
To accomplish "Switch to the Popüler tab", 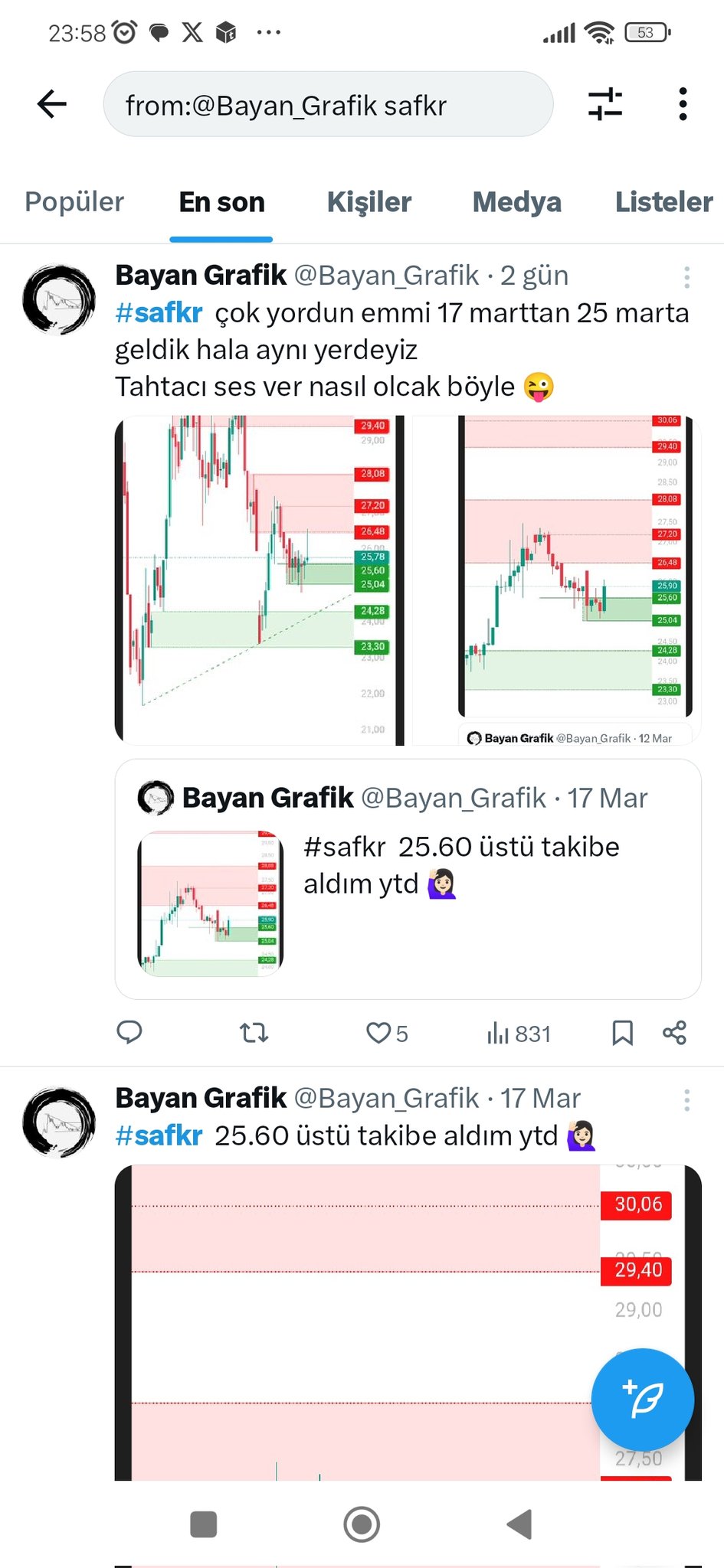I will click(74, 202).
